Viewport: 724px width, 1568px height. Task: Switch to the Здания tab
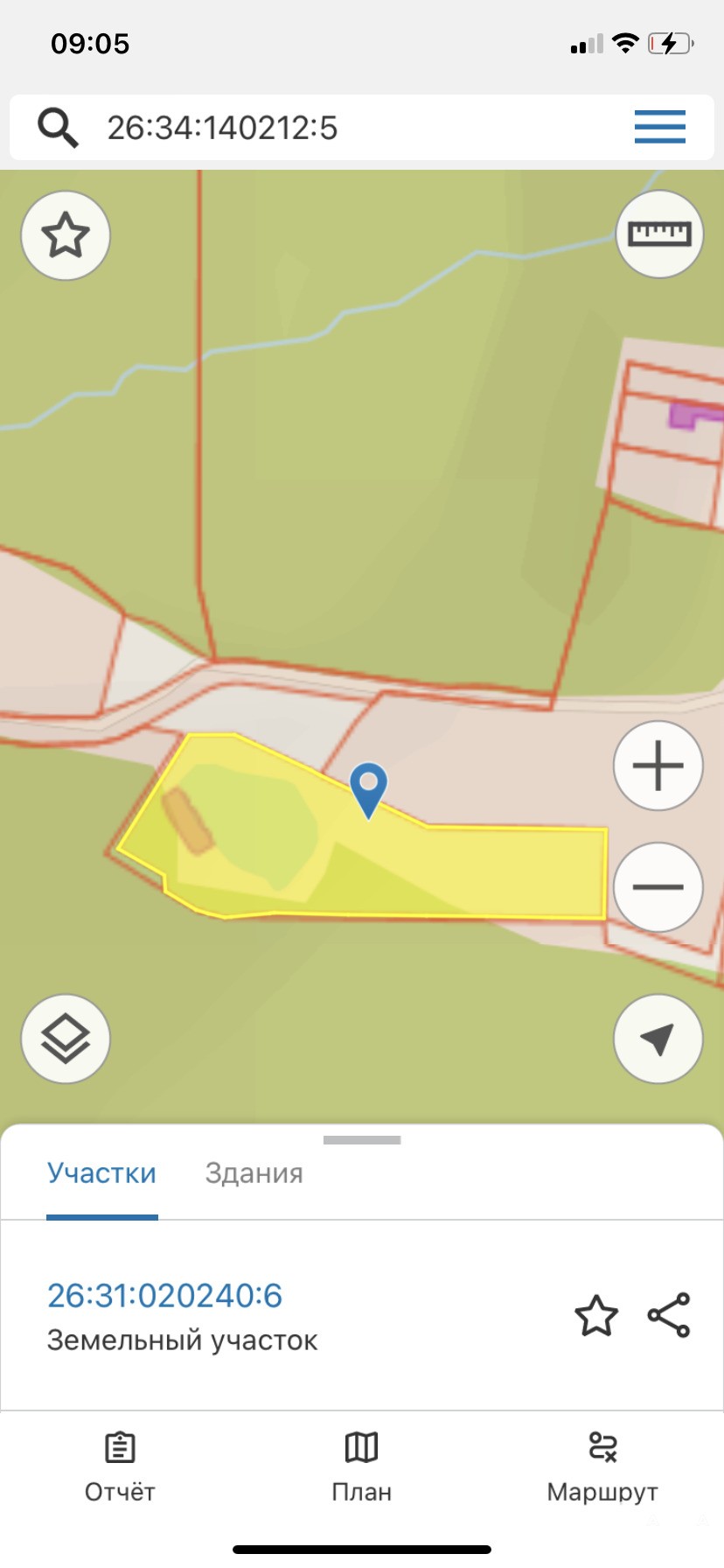tap(254, 1173)
